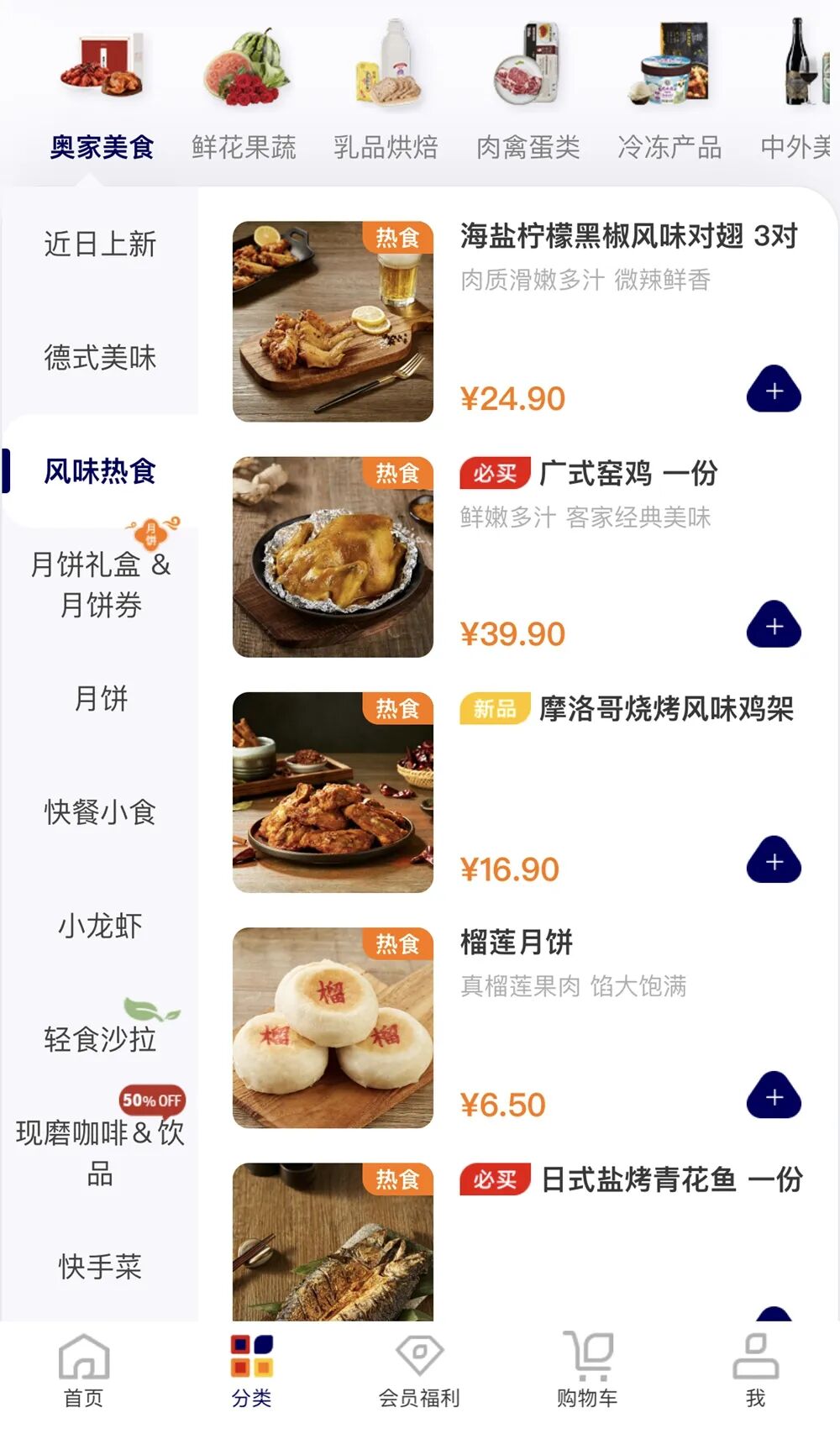View the 日式盐烤青花鱼 product
The height and width of the screenshot is (1439, 840).
[630, 1180]
